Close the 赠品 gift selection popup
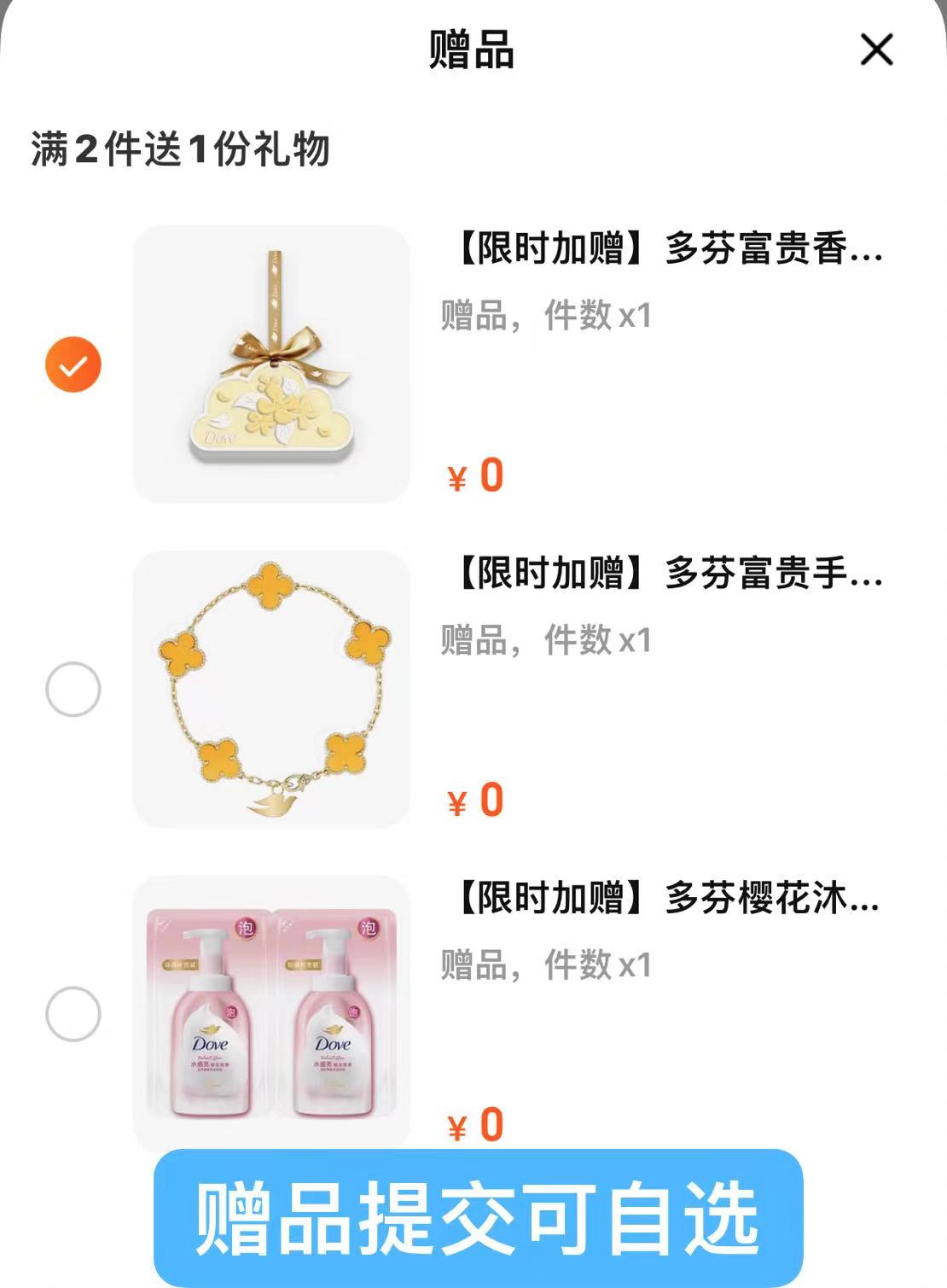 click(877, 50)
